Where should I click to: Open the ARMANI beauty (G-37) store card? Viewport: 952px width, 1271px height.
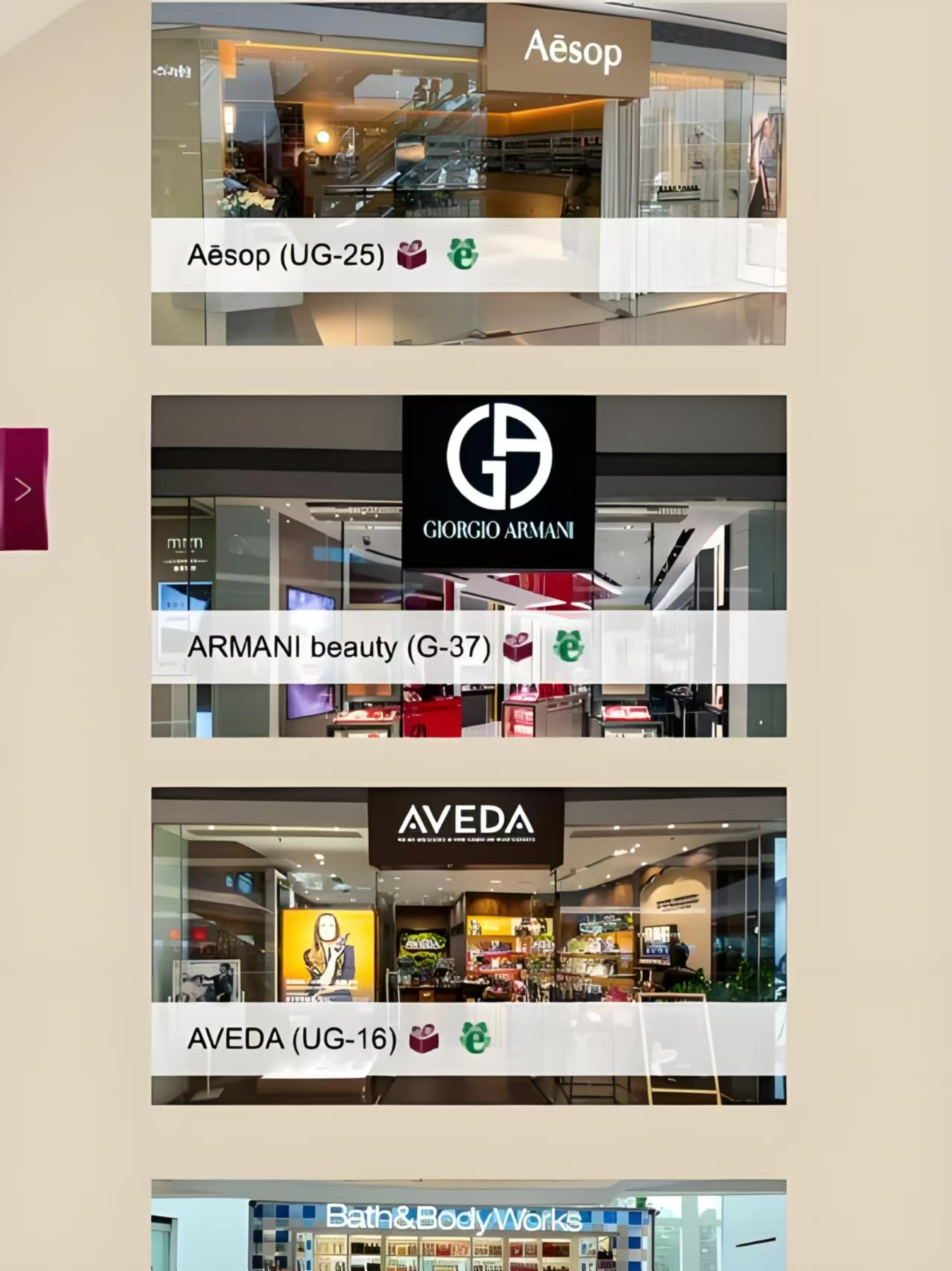(x=468, y=566)
